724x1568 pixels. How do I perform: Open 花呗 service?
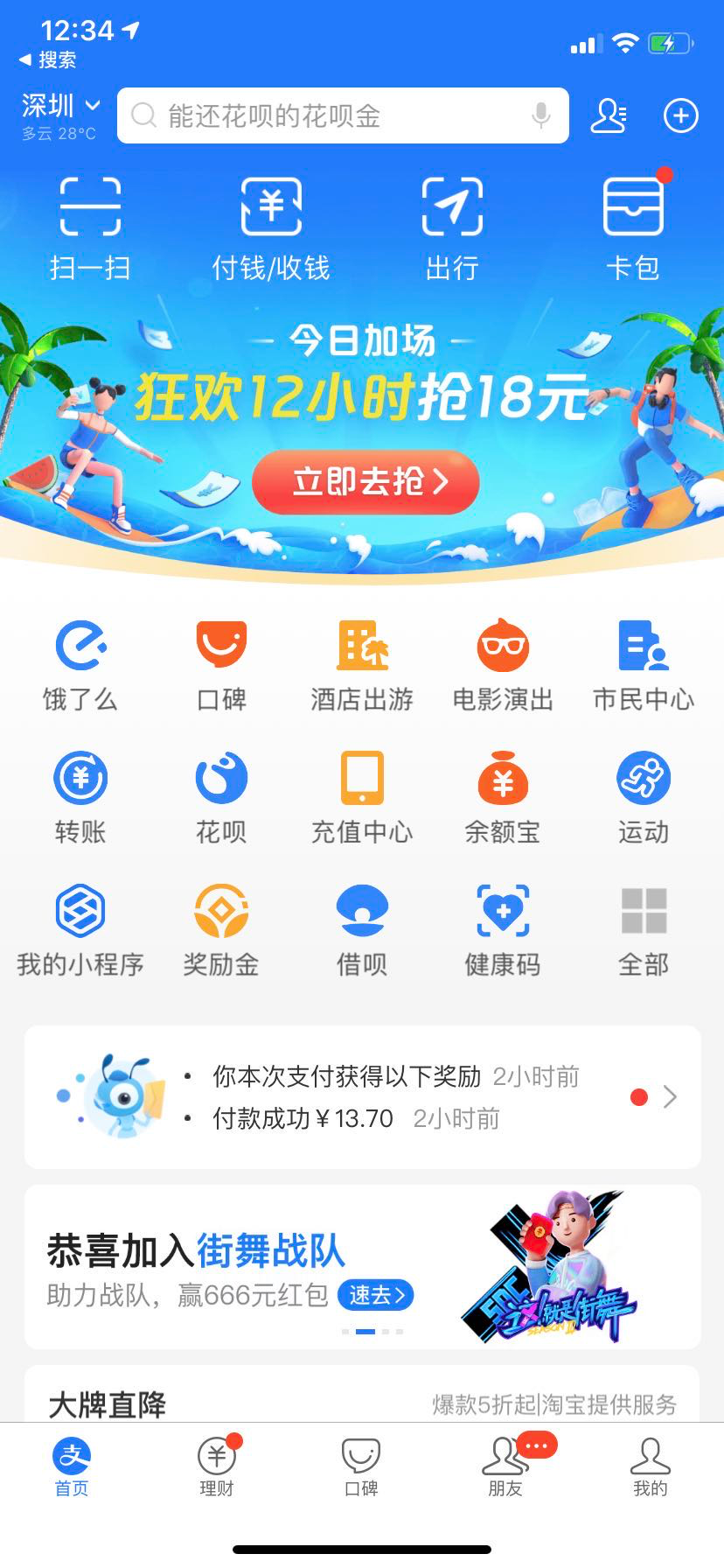pyautogui.click(x=221, y=796)
